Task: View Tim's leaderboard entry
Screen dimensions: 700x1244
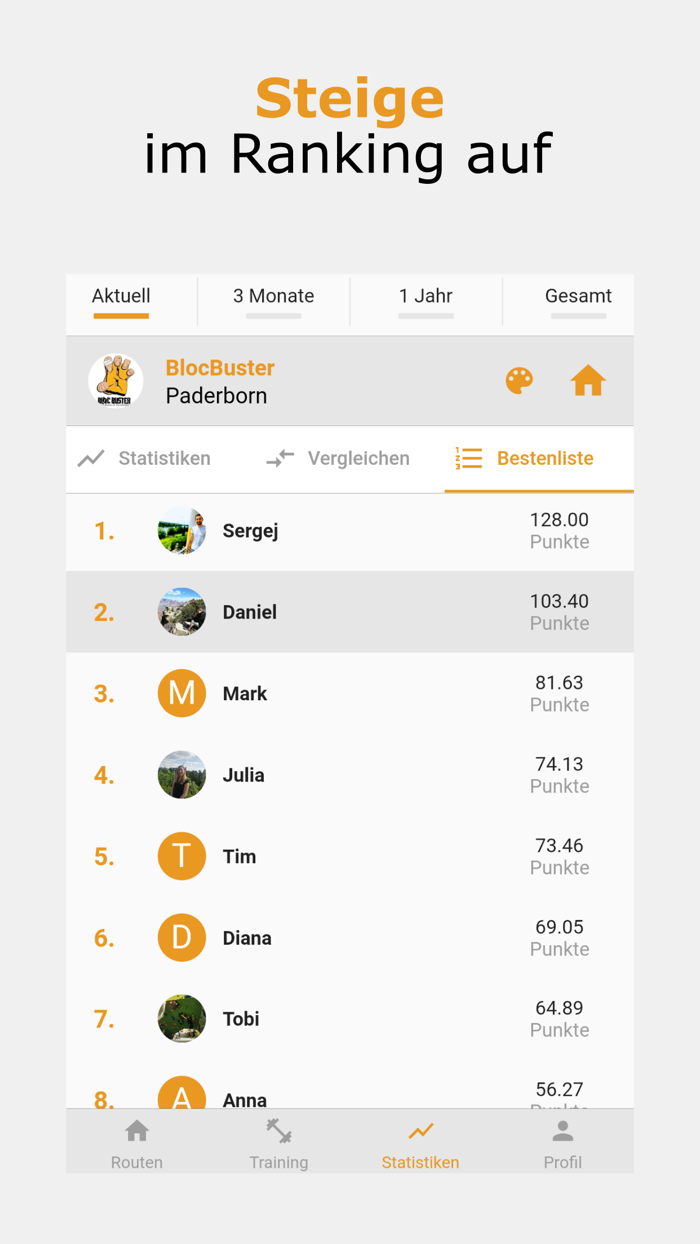Action: pyautogui.click(x=350, y=857)
